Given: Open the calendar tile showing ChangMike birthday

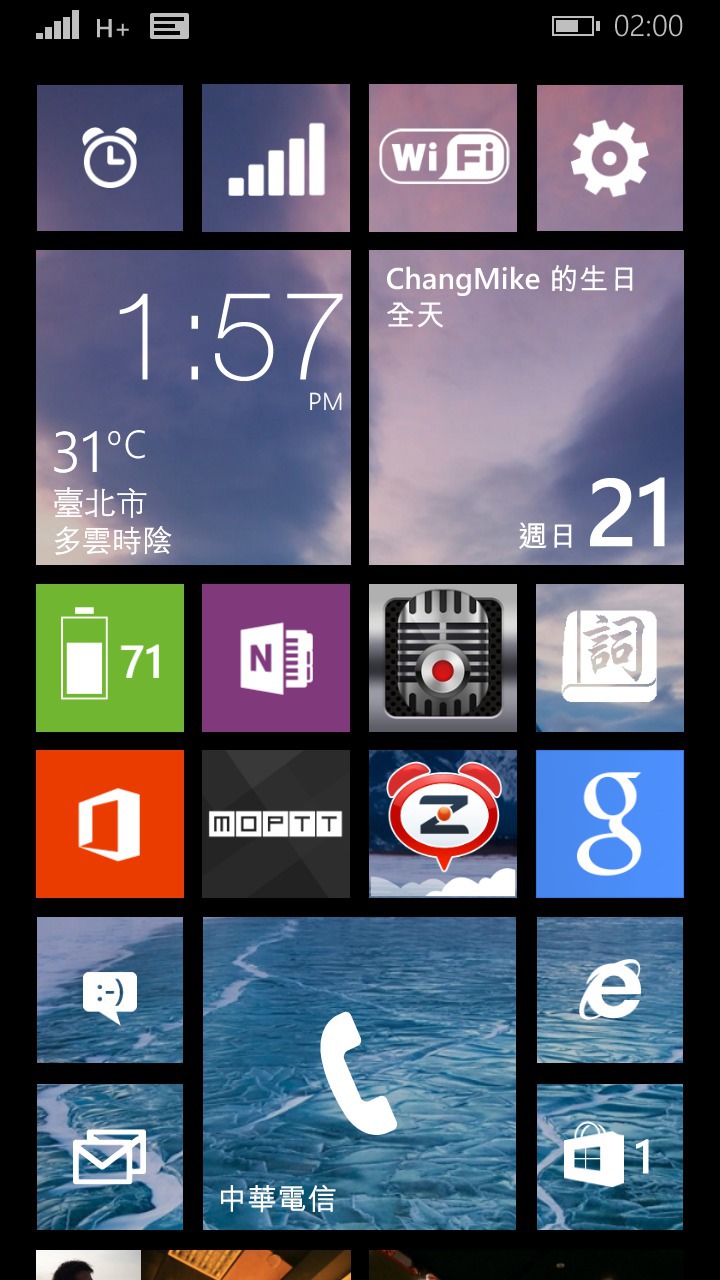Looking at the screenshot, I should click(x=526, y=408).
